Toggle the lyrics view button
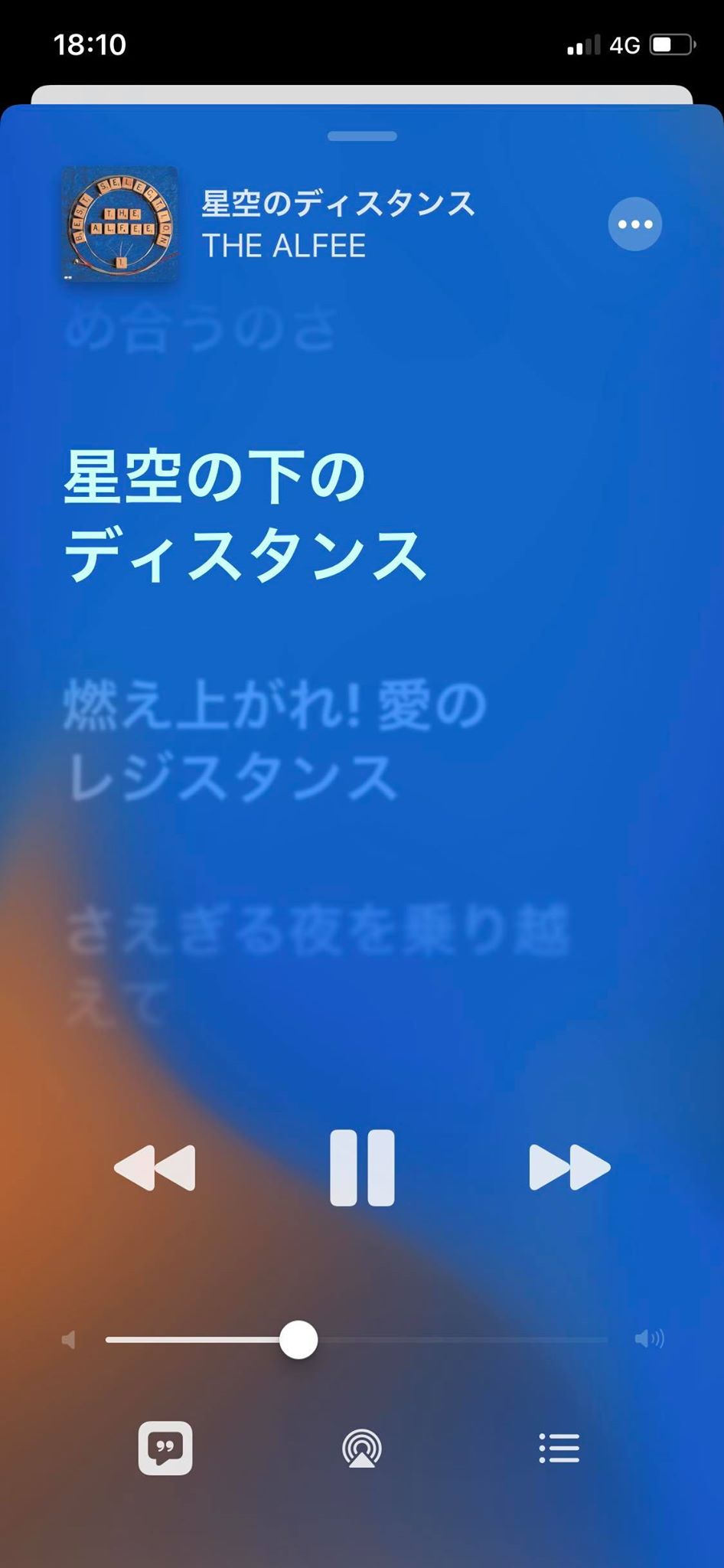Screen dimensions: 724x1568 pyautogui.click(x=165, y=1448)
